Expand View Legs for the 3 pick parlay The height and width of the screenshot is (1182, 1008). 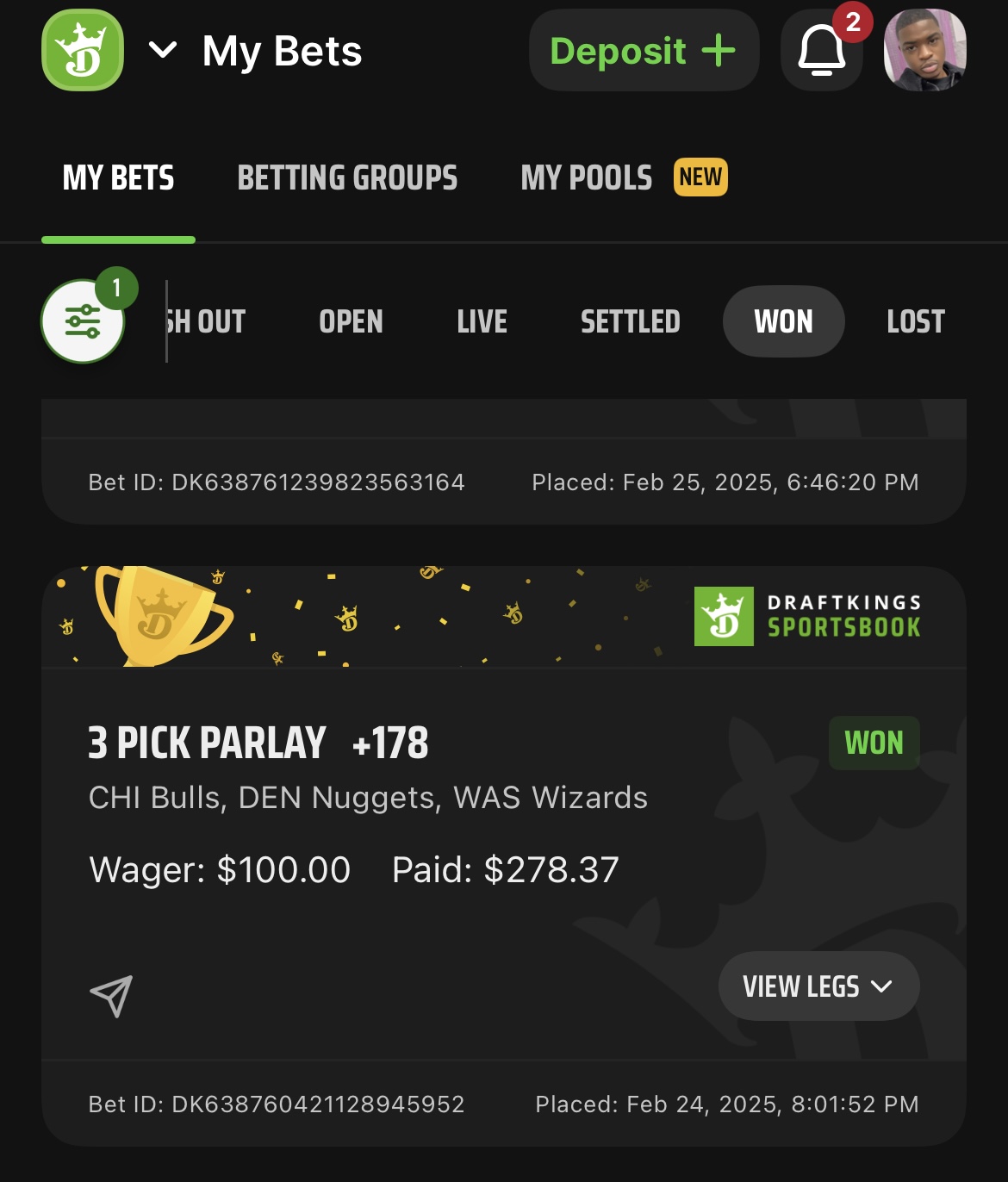tap(818, 986)
